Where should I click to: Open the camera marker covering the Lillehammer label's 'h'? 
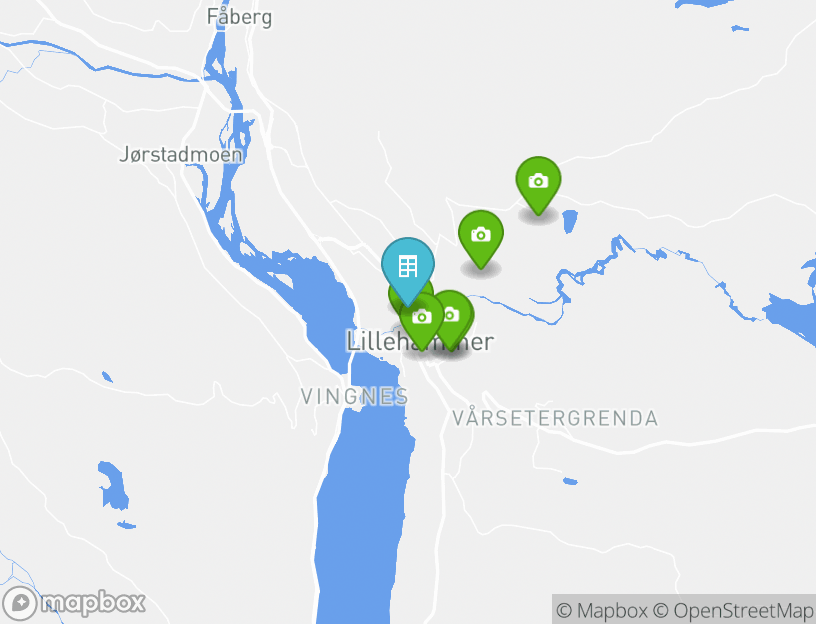point(422,317)
